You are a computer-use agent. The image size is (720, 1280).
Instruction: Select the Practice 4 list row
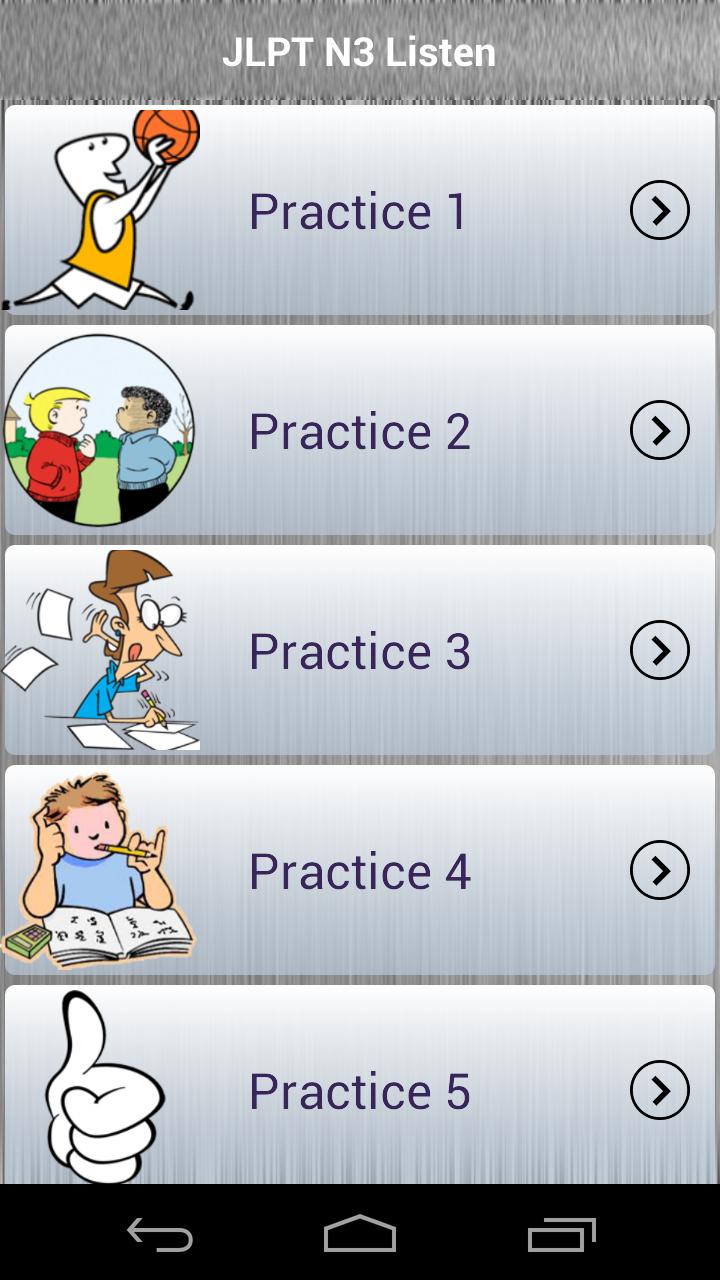pos(358,869)
